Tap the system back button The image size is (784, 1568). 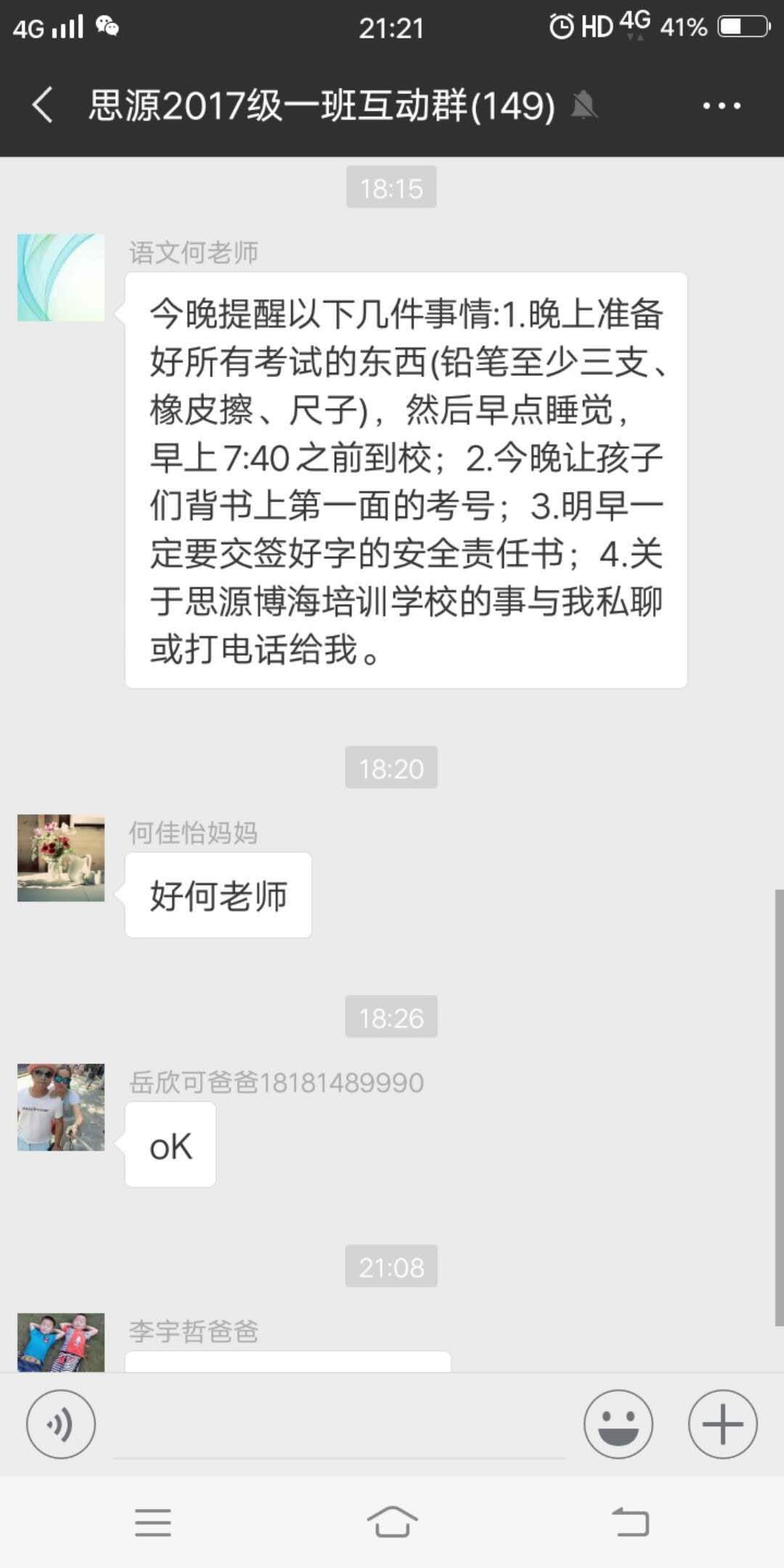630,1522
